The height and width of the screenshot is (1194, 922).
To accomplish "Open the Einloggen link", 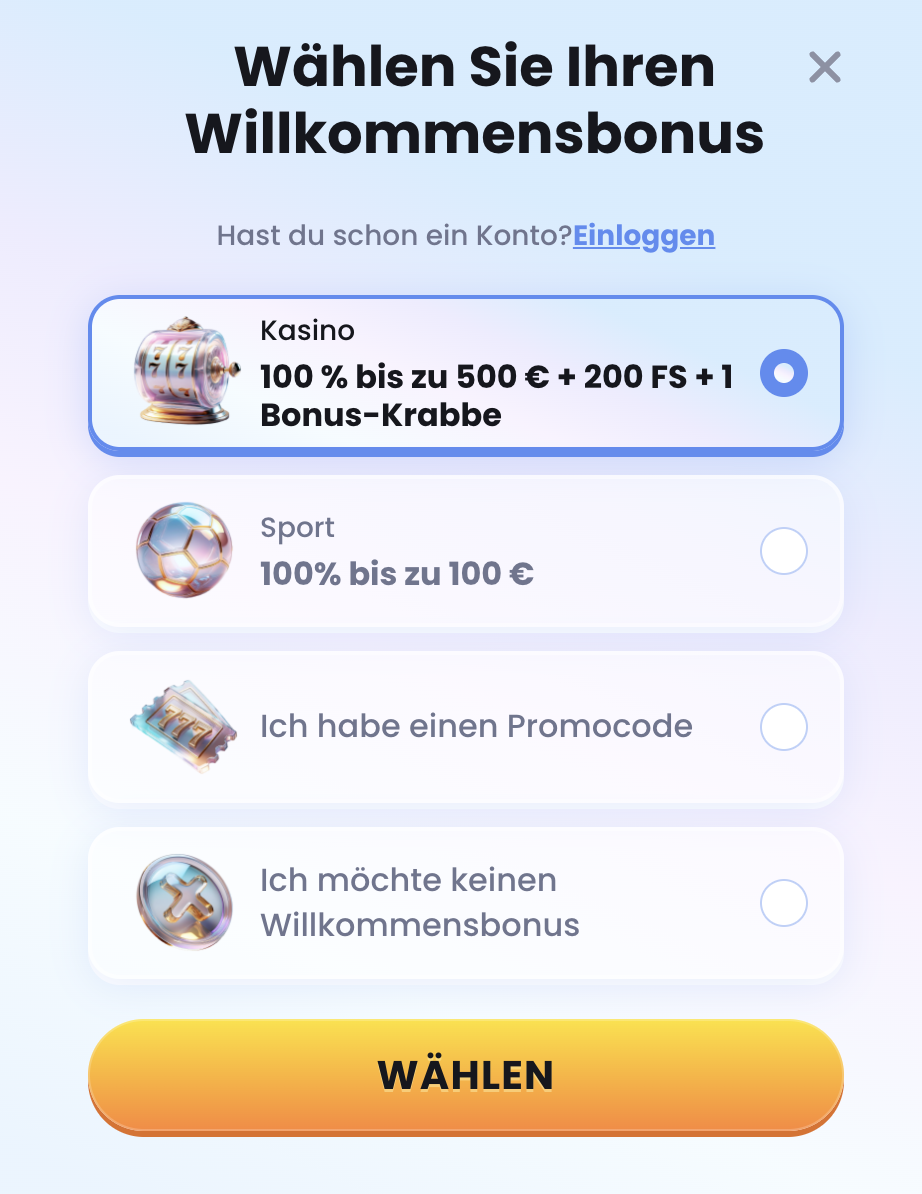I will 643,236.
